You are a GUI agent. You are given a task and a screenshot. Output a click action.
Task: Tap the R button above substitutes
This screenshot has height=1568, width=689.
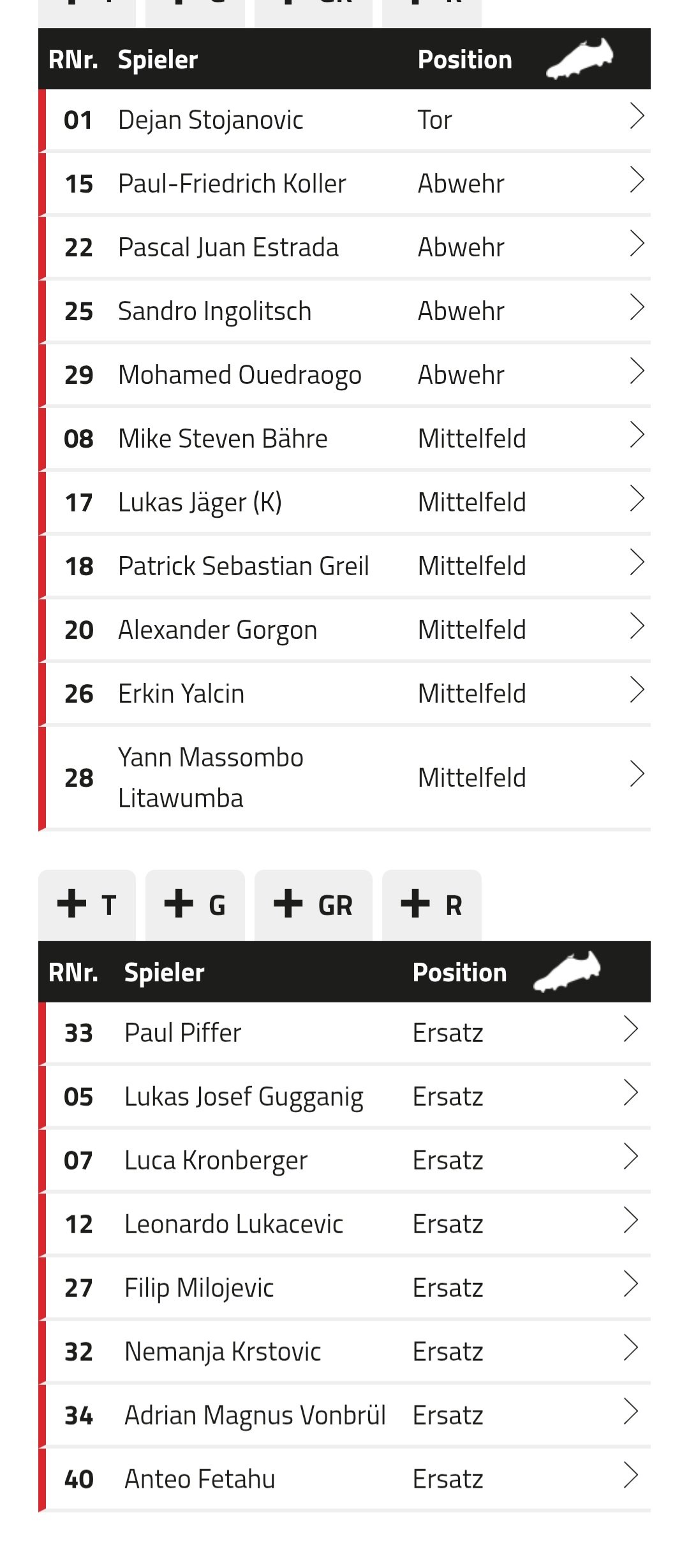click(x=432, y=905)
